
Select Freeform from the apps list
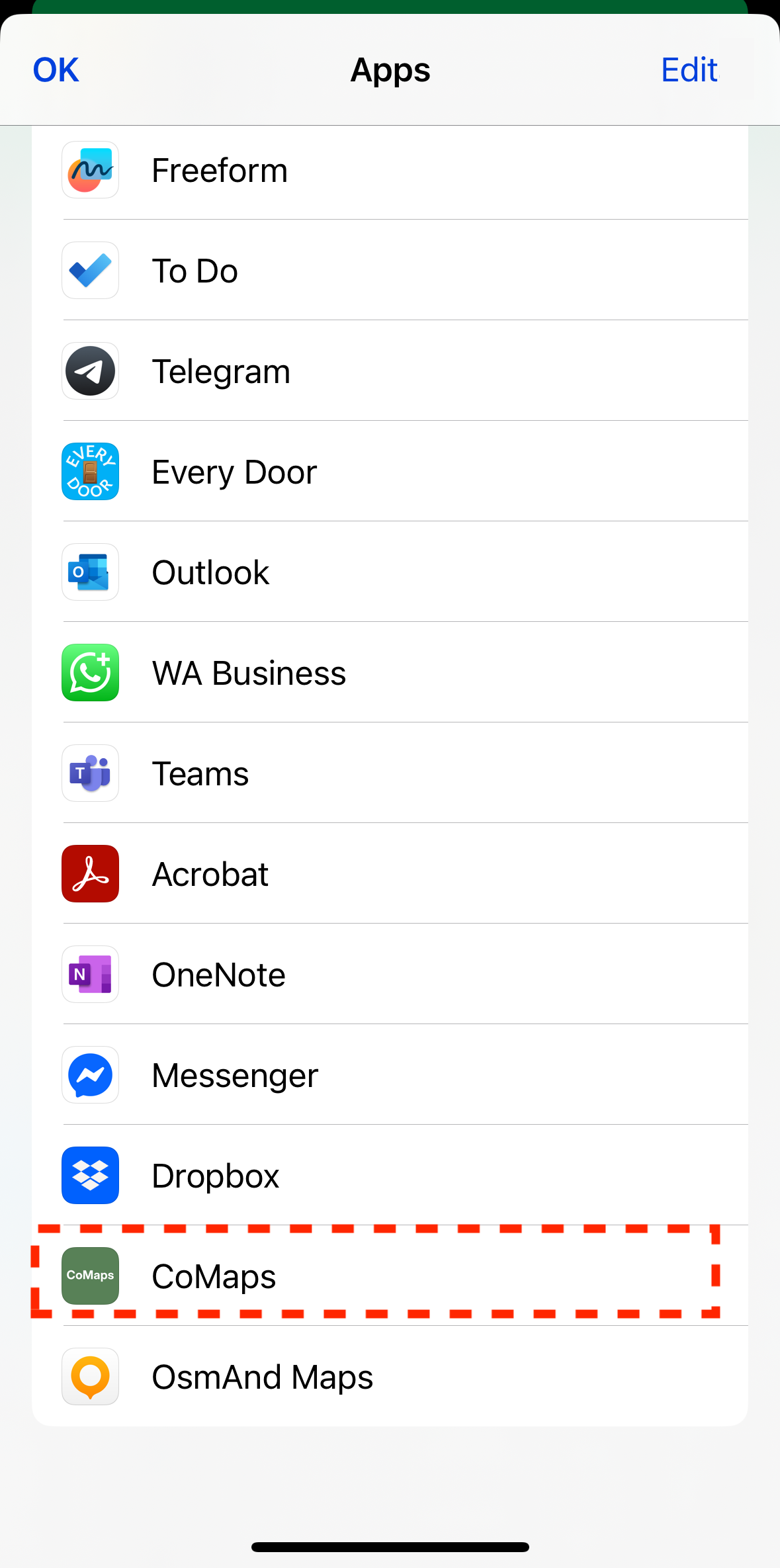pyautogui.click(x=220, y=171)
